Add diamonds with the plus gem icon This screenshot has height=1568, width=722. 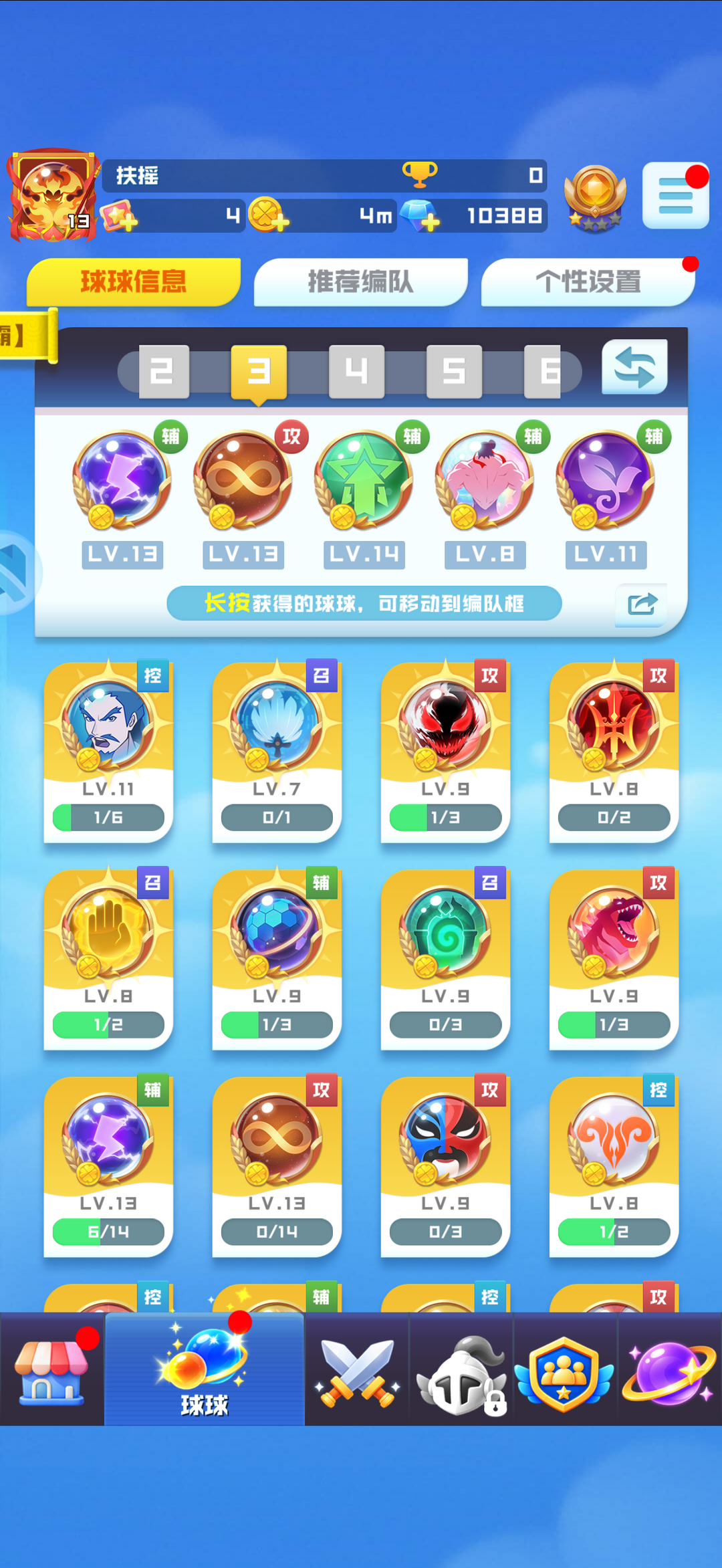coord(420,216)
